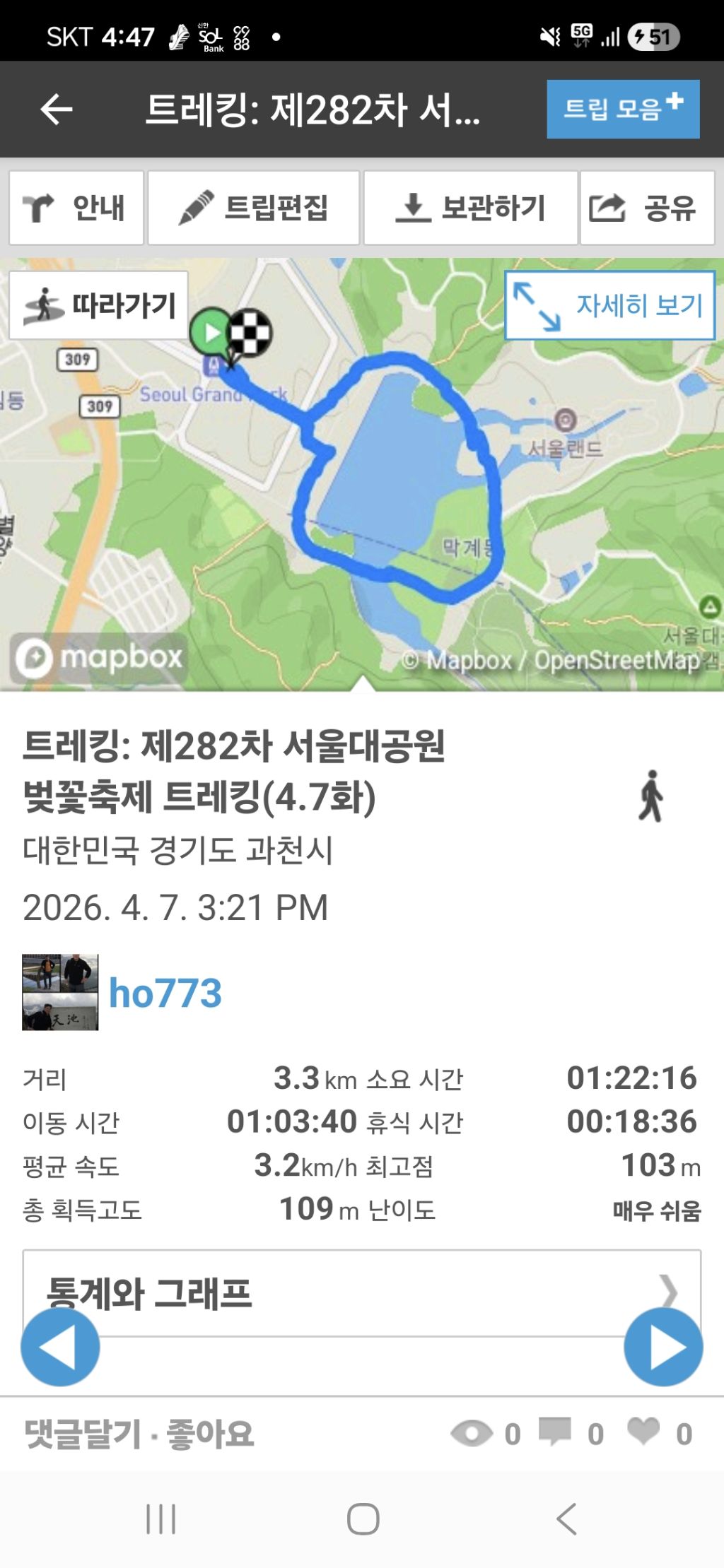The width and height of the screenshot is (724, 1568).
Task: Tap the system home button
Action: point(363,1519)
